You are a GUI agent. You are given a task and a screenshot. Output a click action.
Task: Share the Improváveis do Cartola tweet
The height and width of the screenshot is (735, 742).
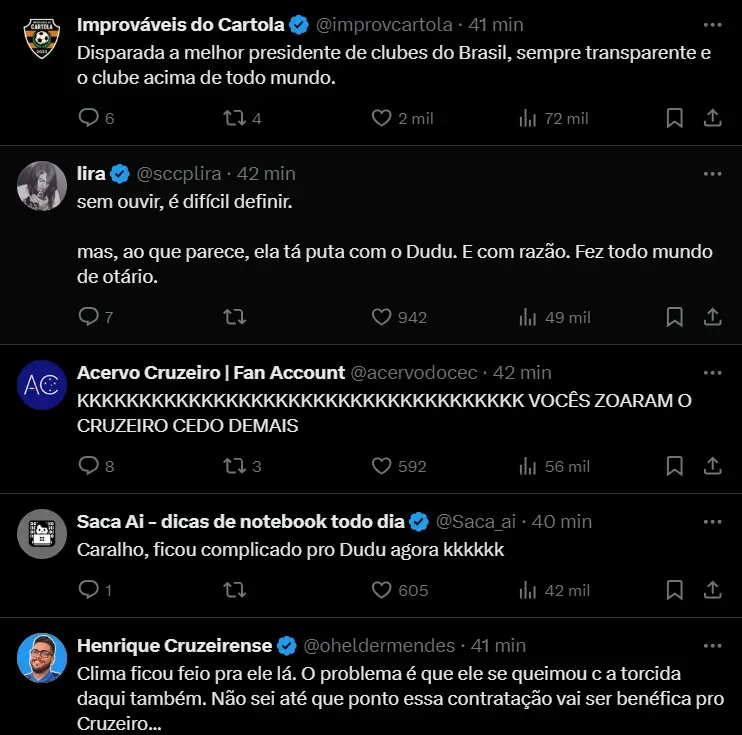click(712, 118)
